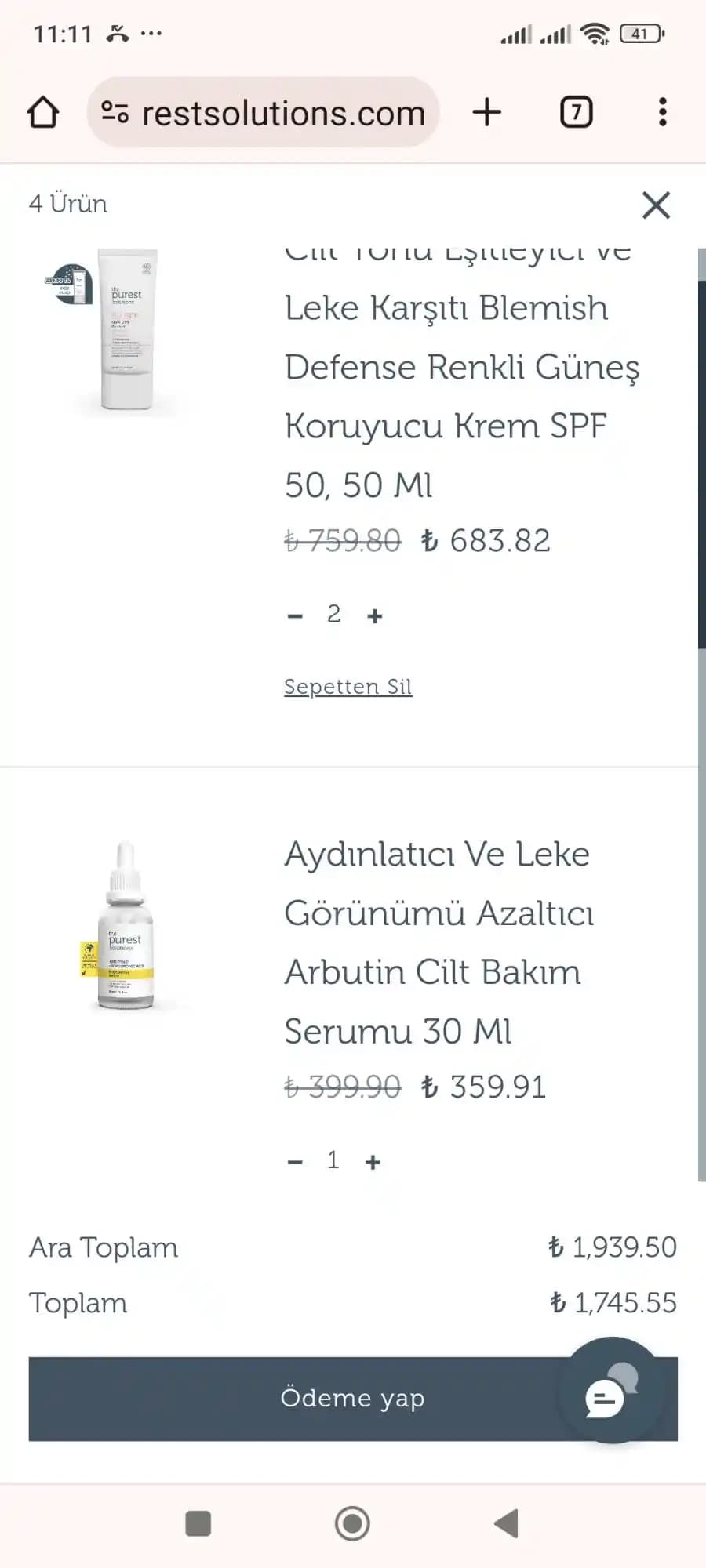Image resolution: width=706 pixels, height=1568 pixels.
Task: Decrease quantity of the sunscreen cream
Action: pyautogui.click(x=295, y=615)
